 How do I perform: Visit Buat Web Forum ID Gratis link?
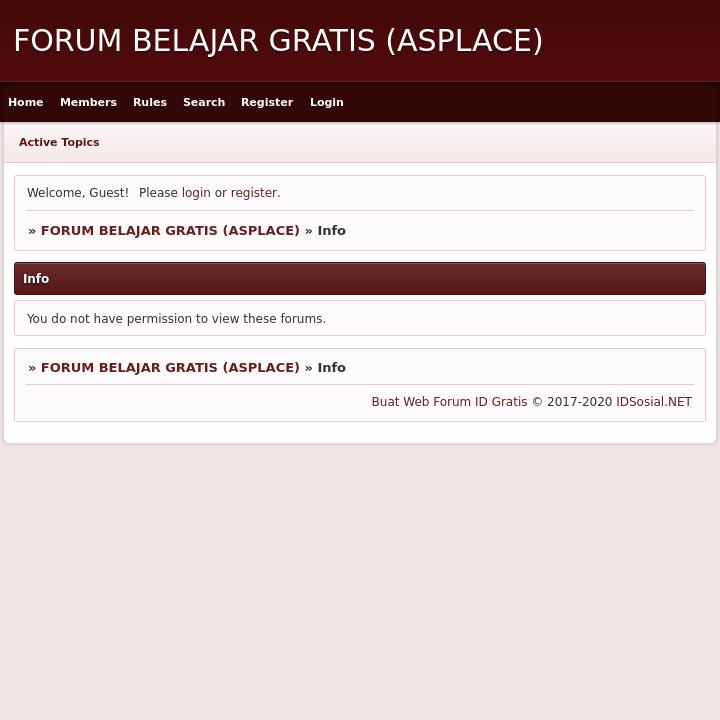click(x=449, y=402)
